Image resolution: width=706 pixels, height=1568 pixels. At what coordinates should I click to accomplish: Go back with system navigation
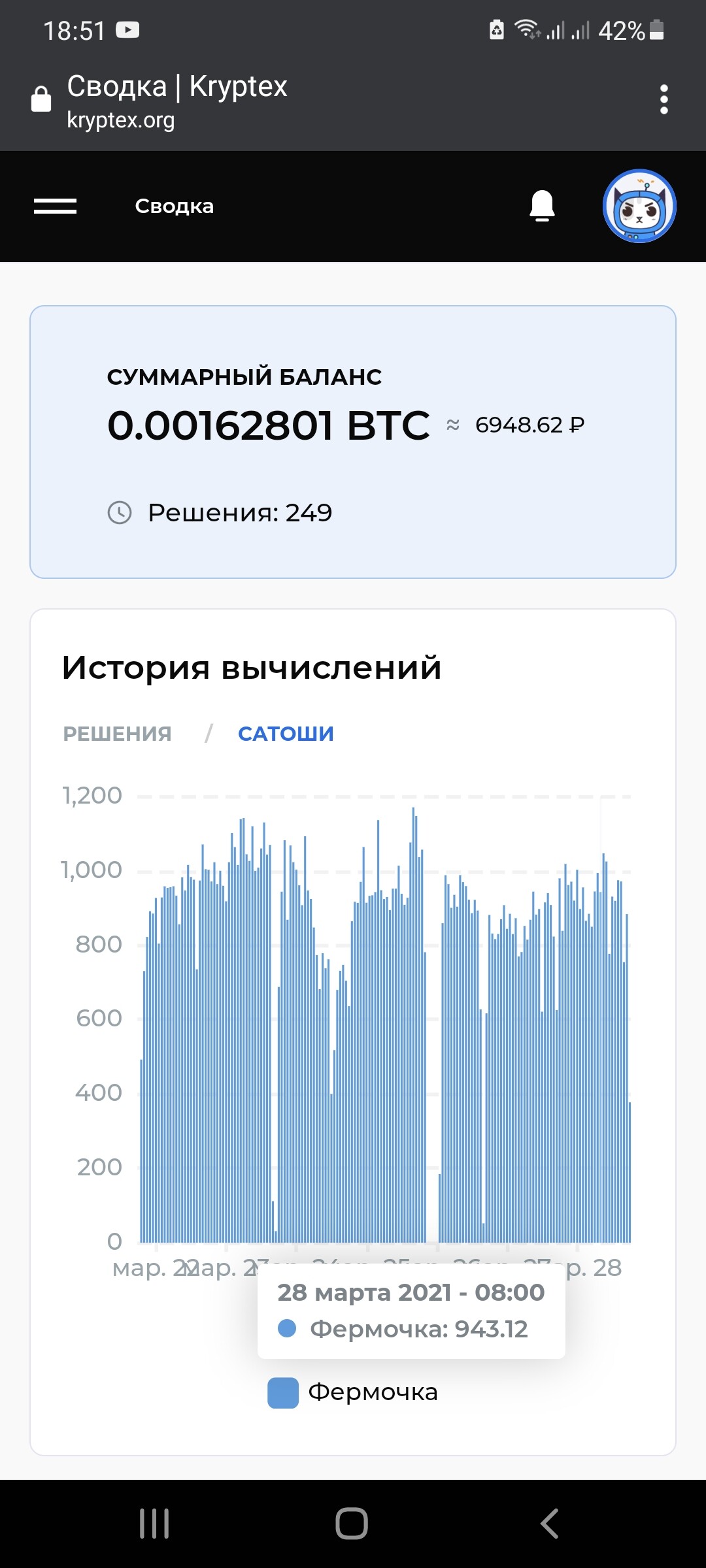[x=549, y=1524]
